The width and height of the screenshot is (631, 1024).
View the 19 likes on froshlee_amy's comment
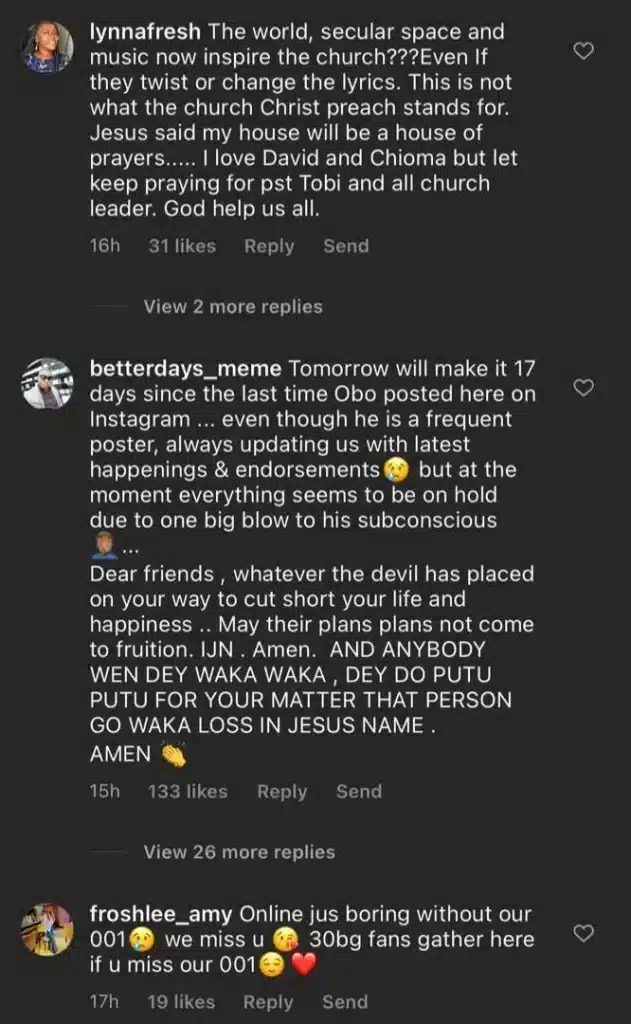click(182, 1001)
